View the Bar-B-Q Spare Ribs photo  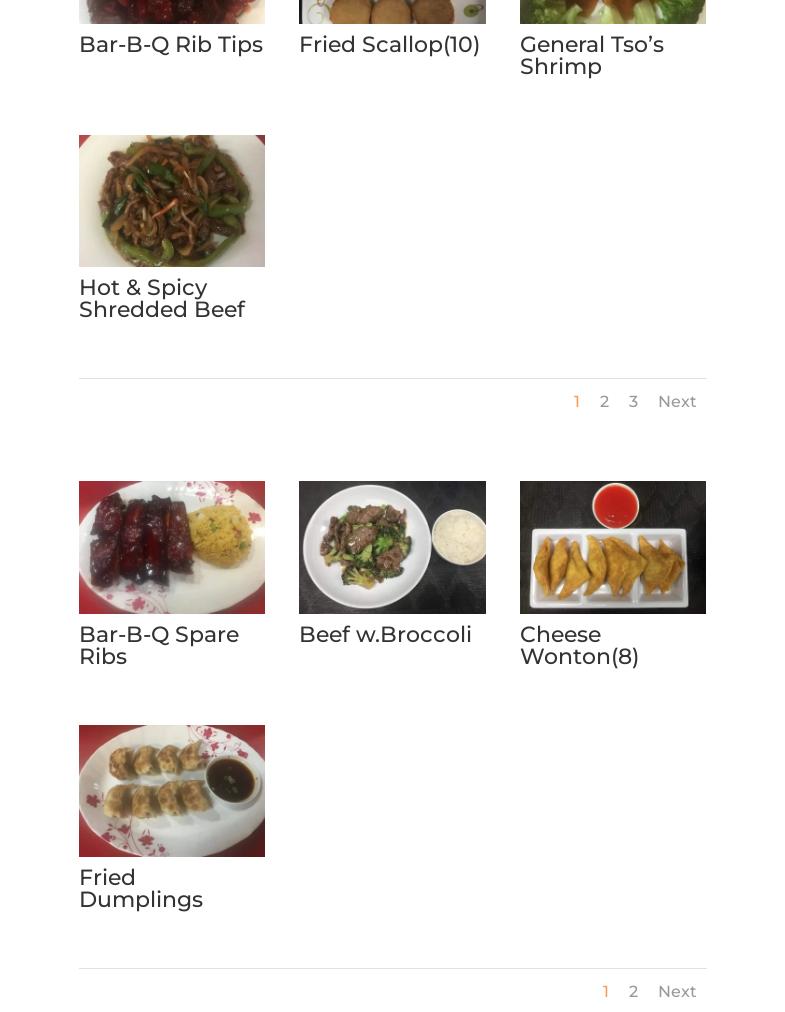[x=171, y=547]
